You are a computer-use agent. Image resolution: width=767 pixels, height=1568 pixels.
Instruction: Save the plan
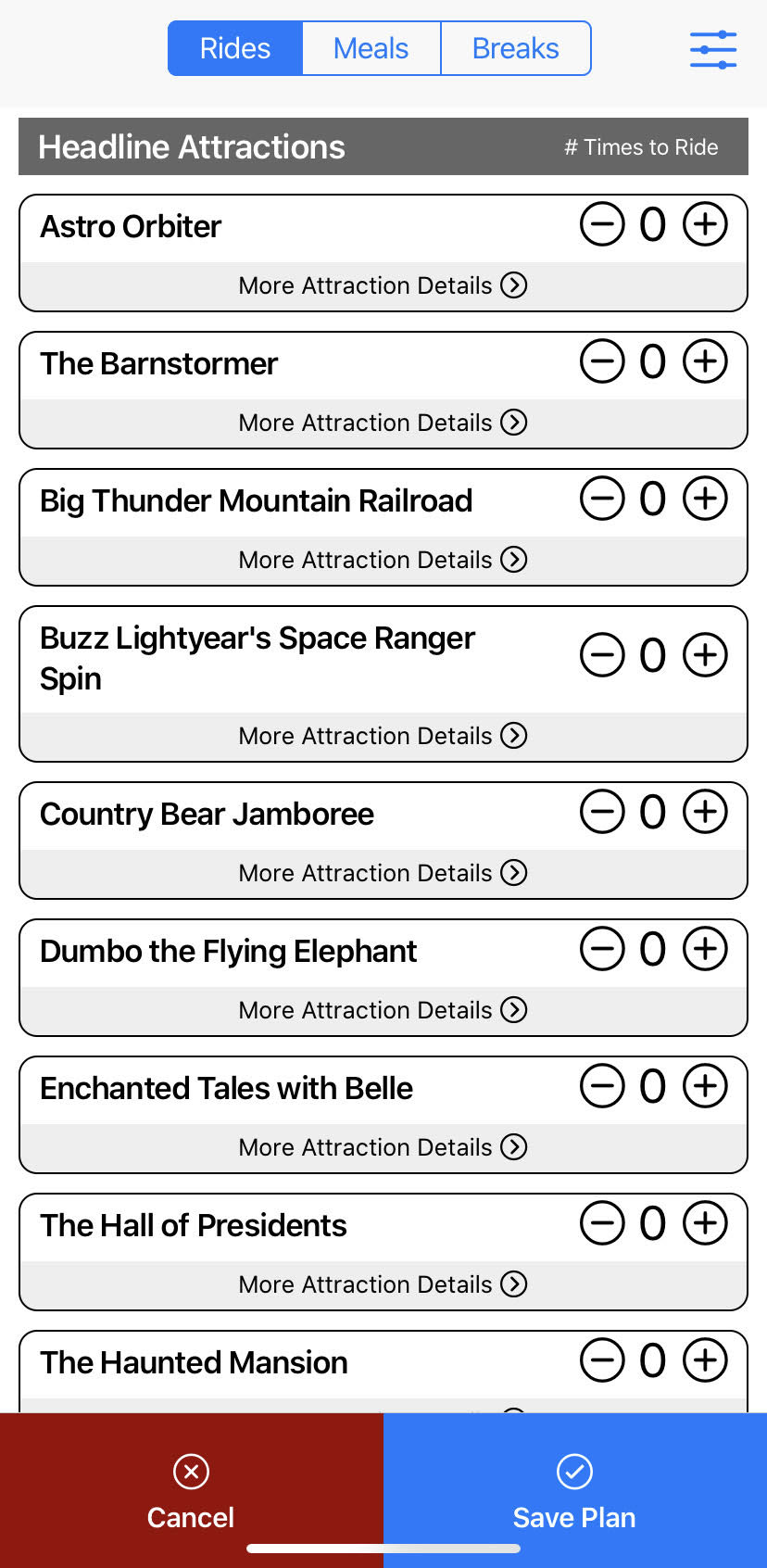(x=574, y=1490)
